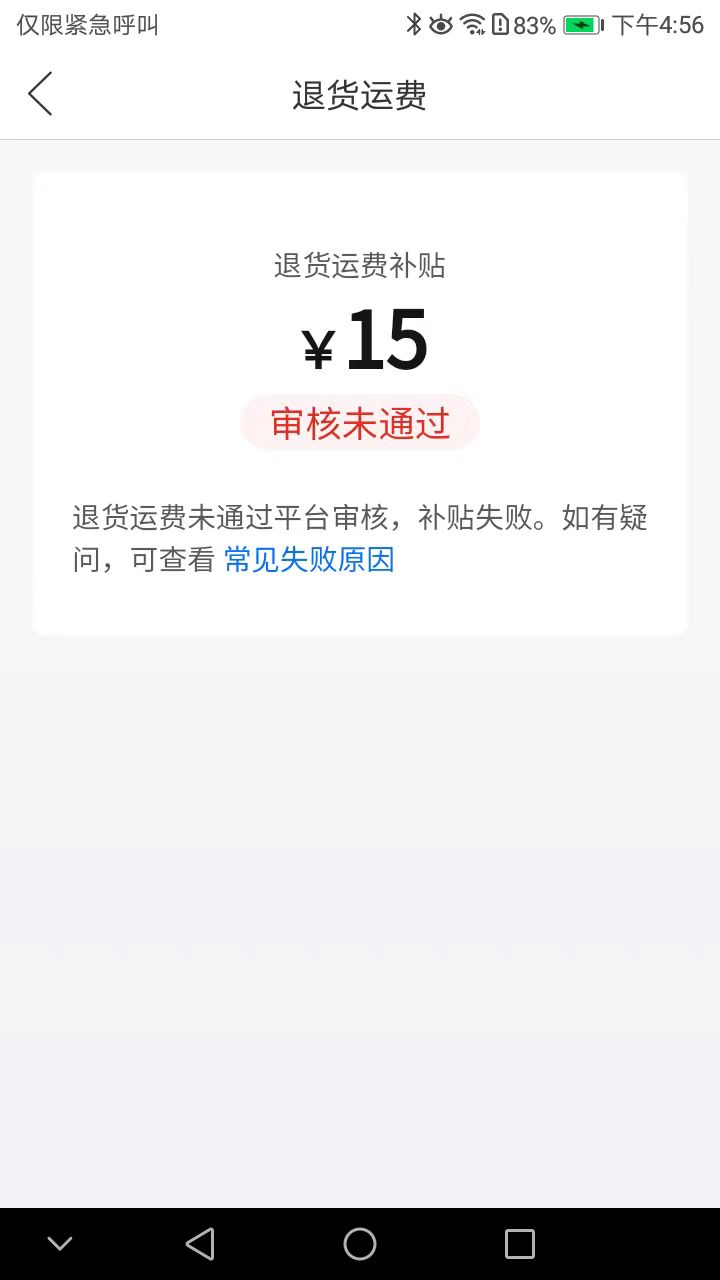Open the 常见失败原因 link
Image resolution: width=720 pixels, height=1280 pixels.
309,560
